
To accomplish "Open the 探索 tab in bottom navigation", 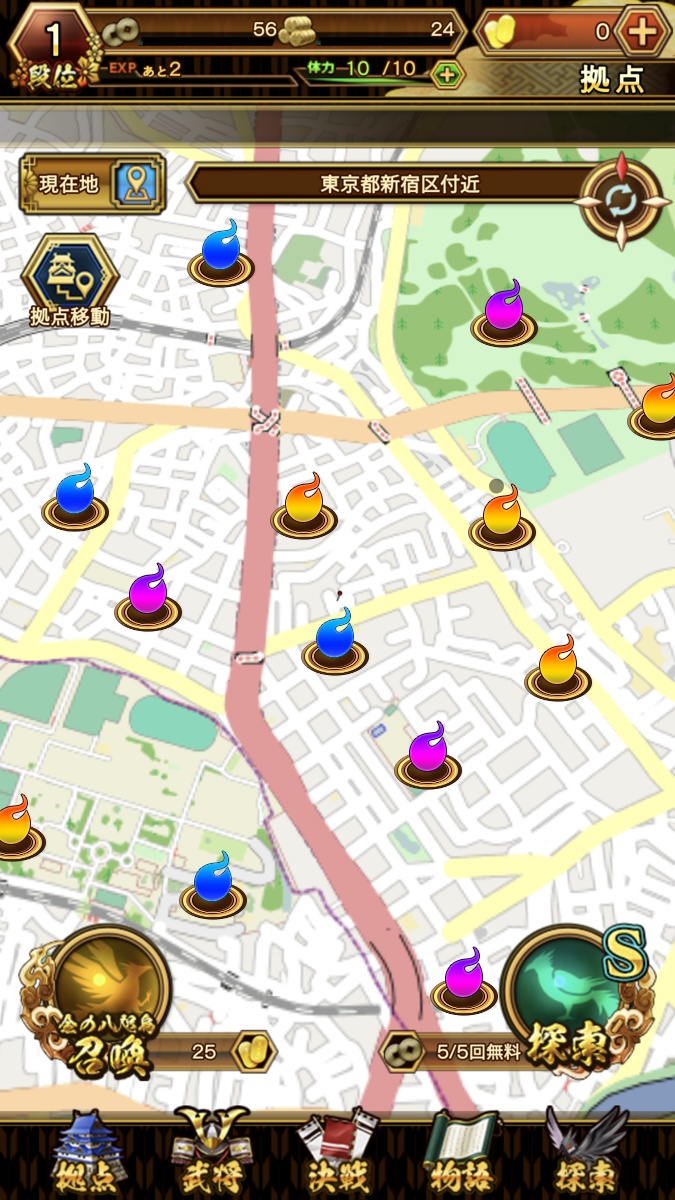I will click(x=587, y=1155).
